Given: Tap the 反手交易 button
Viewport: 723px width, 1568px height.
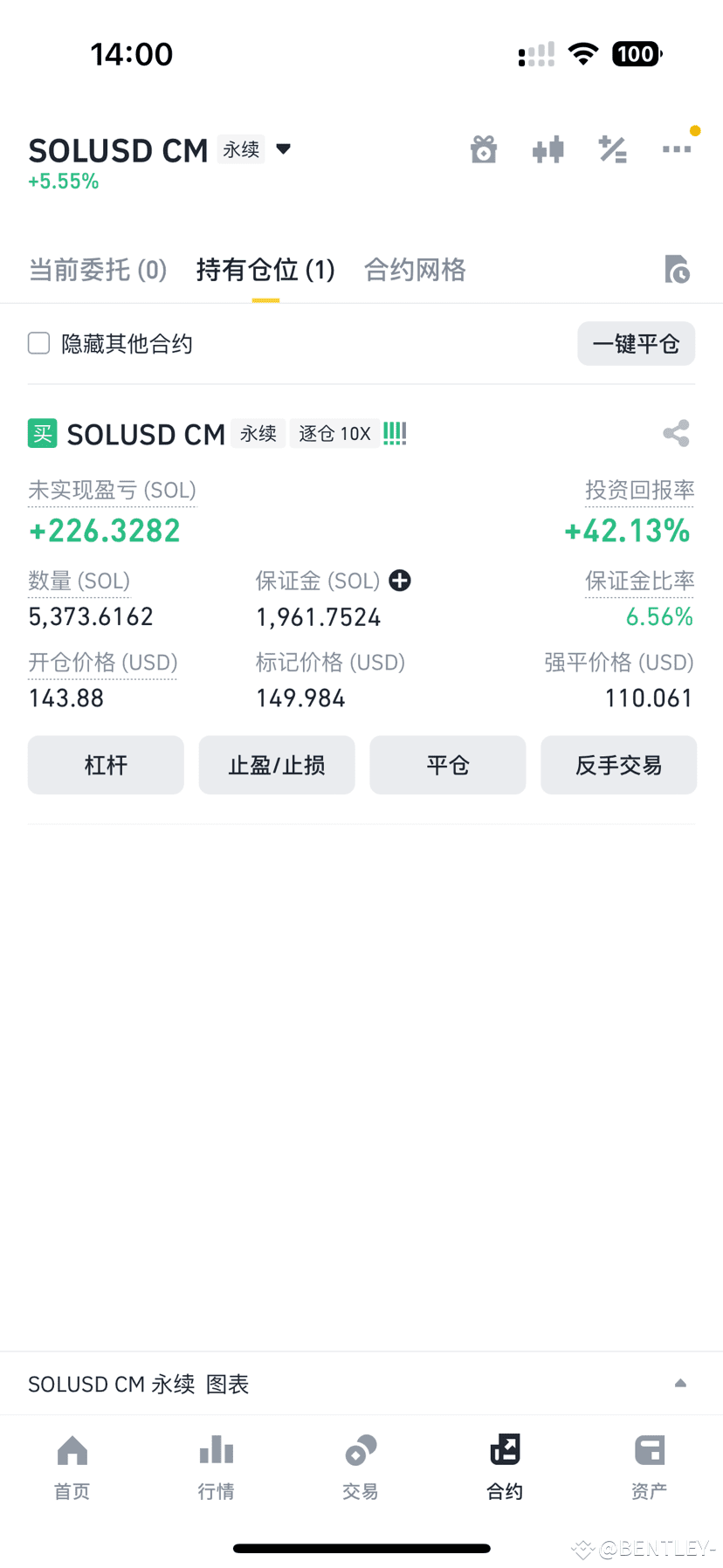Looking at the screenshot, I should (618, 765).
